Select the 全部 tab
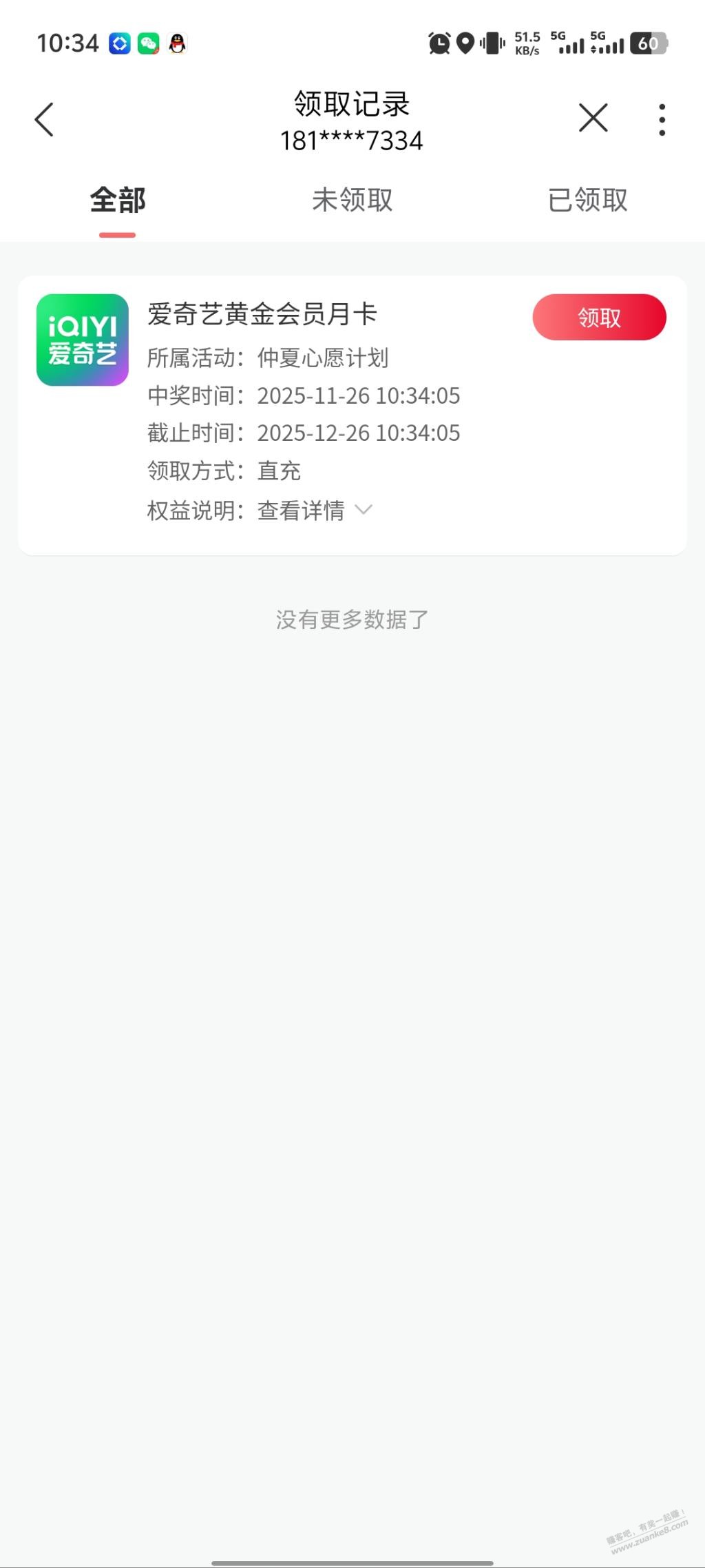Viewport: 705px width, 1568px height. point(118,200)
